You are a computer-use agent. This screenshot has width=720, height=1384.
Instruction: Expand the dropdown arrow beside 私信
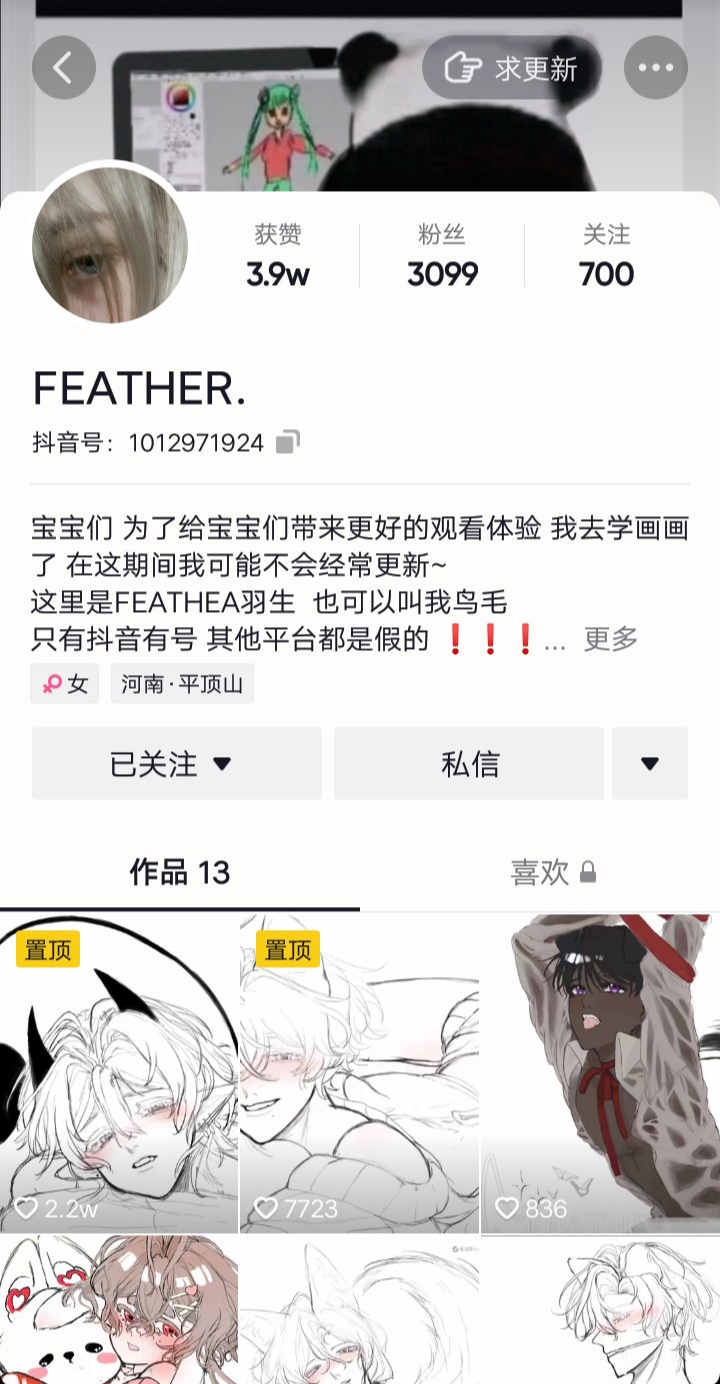pyautogui.click(x=650, y=764)
